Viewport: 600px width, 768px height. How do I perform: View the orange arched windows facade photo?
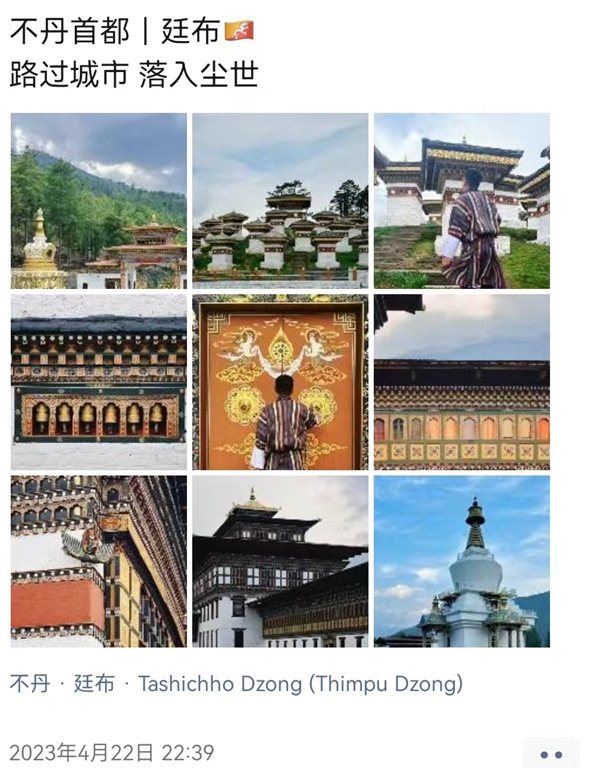[x=461, y=382]
